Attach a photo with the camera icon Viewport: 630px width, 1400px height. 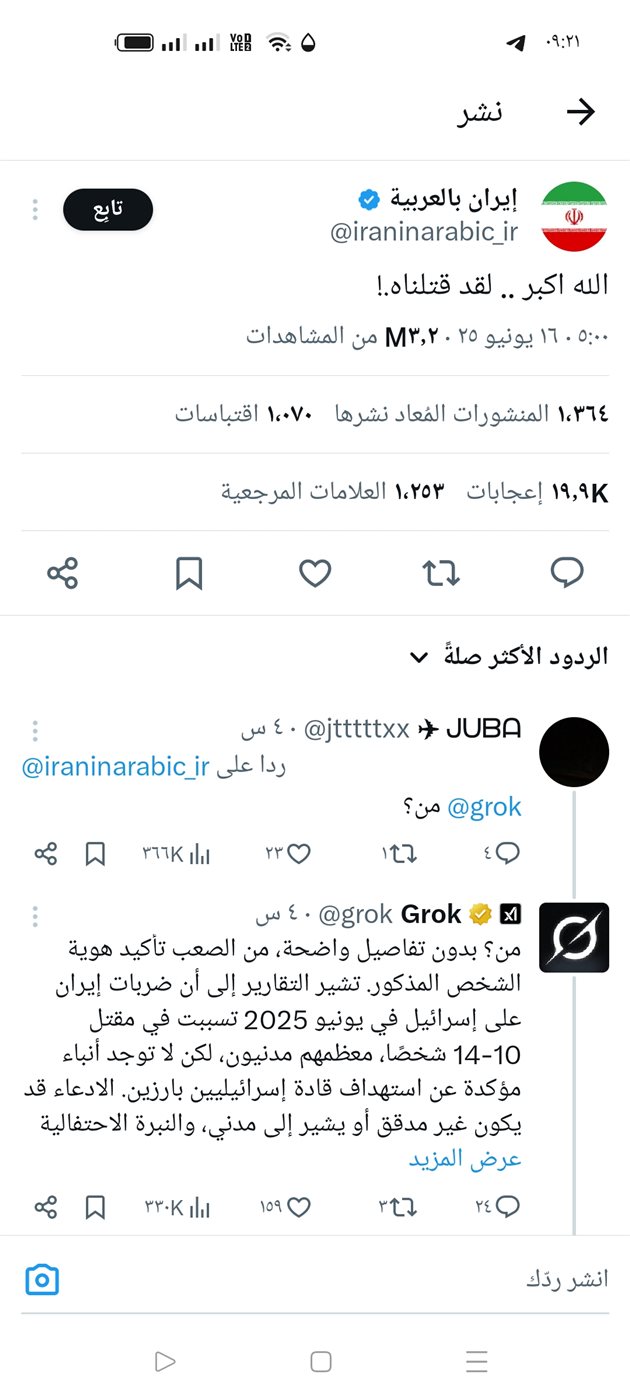(x=42, y=1279)
